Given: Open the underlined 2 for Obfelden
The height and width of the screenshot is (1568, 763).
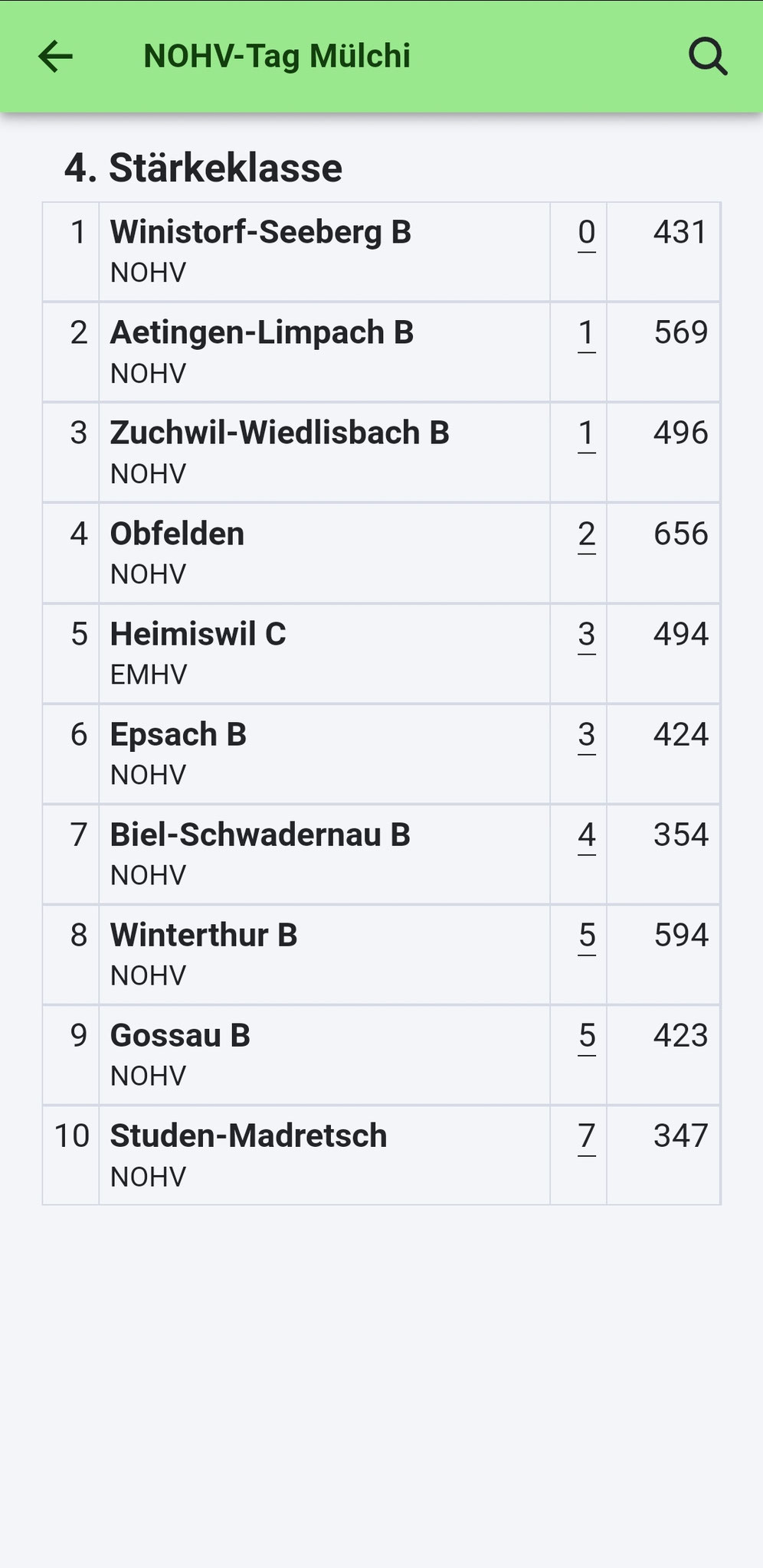Looking at the screenshot, I should click(x=587, y=534).
